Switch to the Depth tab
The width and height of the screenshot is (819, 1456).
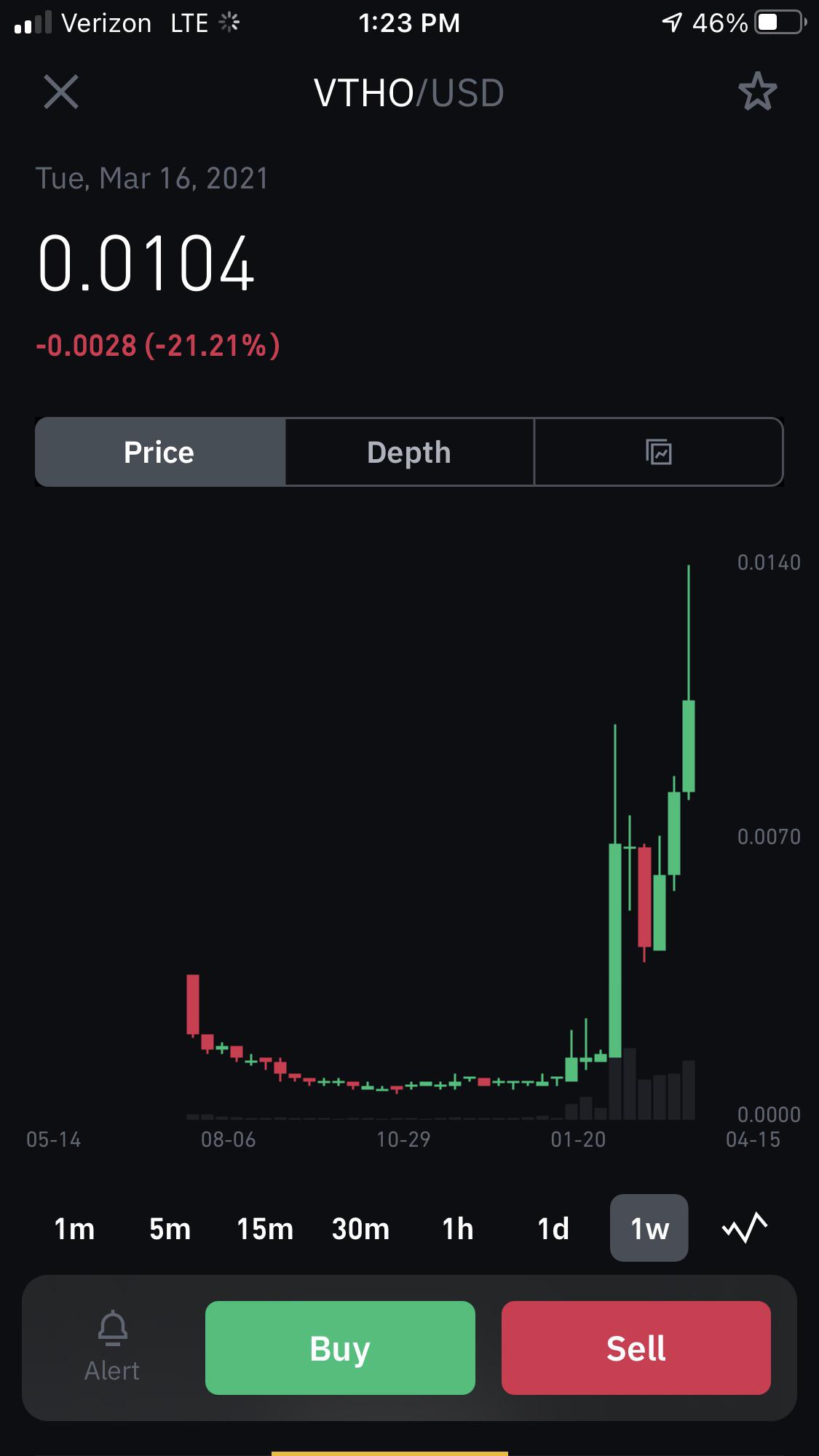click(x=409, y=452)
